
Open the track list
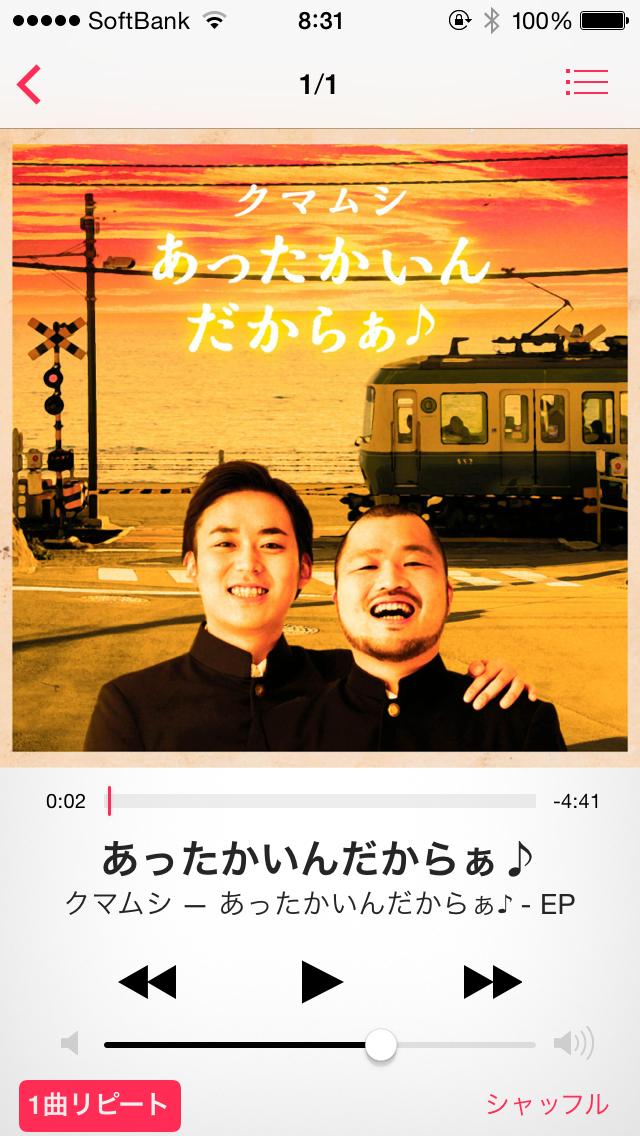586,83
